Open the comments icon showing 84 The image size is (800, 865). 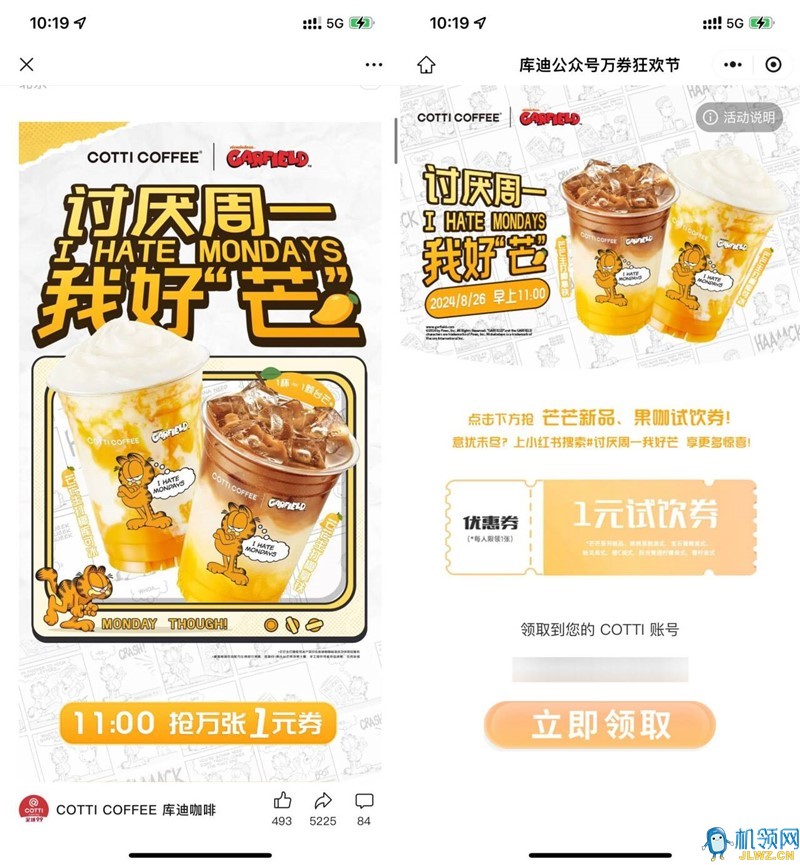tap(364, 801)
